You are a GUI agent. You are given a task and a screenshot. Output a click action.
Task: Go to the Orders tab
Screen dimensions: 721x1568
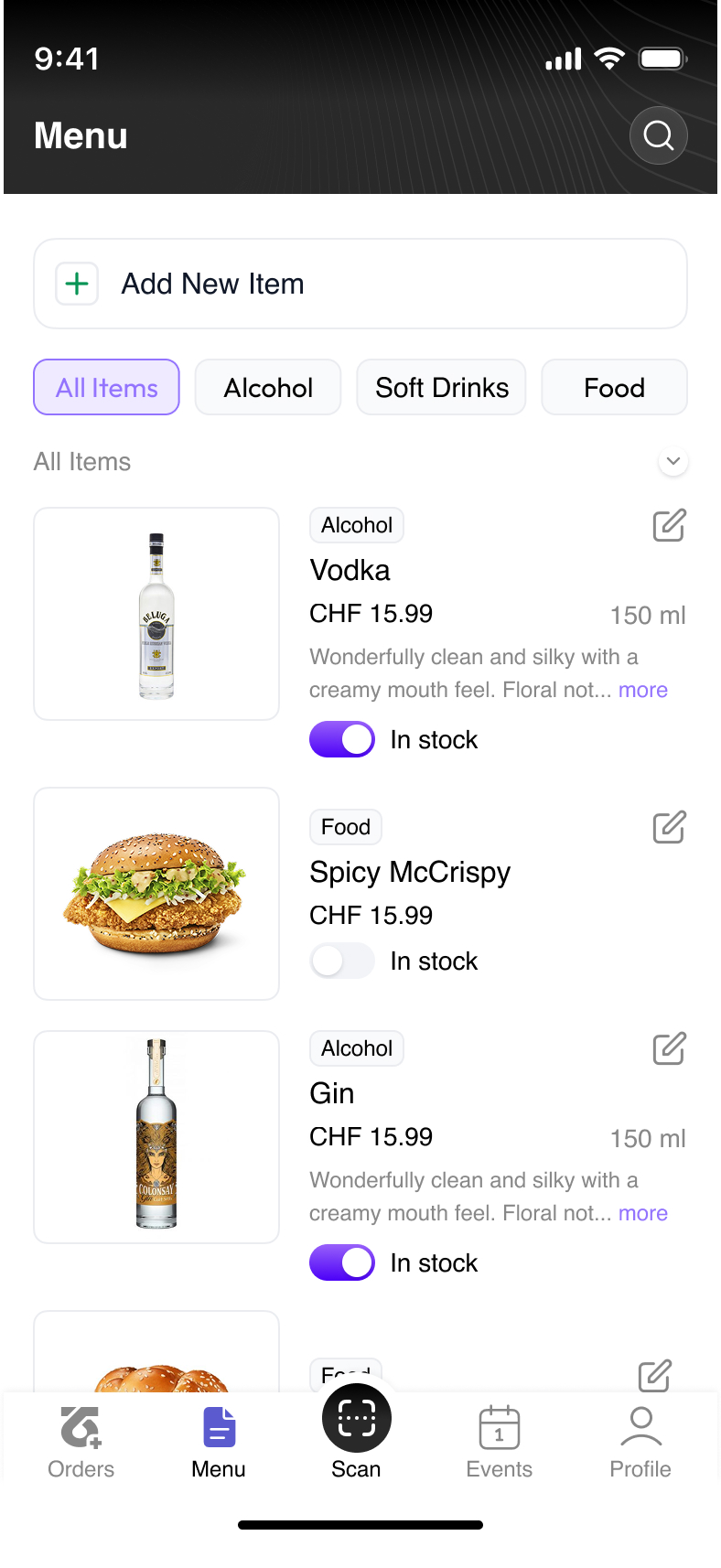click(81, 1443)
